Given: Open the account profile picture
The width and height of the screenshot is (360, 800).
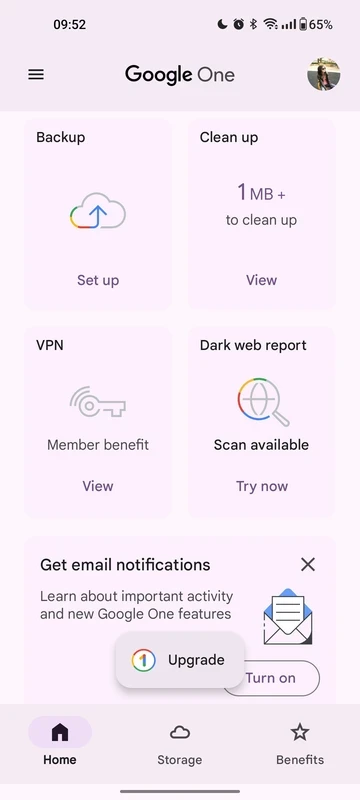Looking at the screenshot, I should (324, 74).
